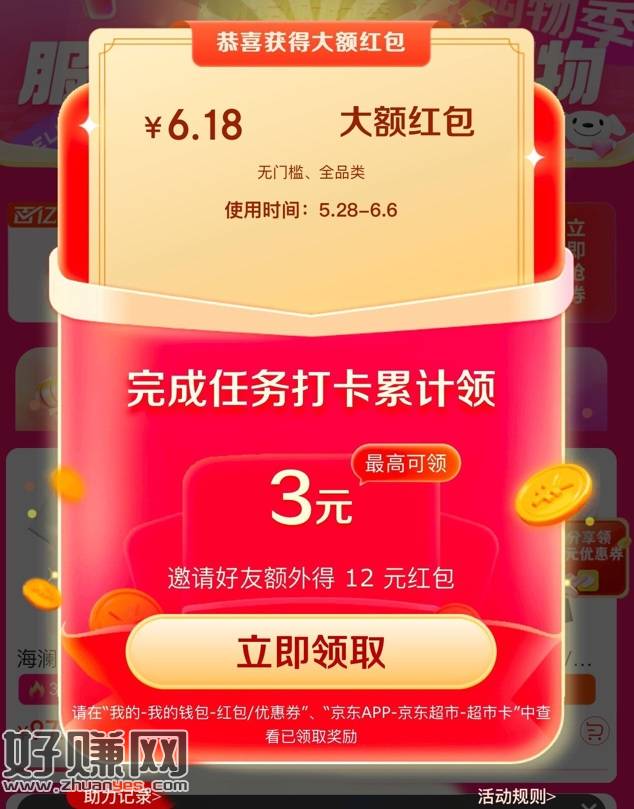
Task: Tap the 立即领取 button
Action: pyautogui.click(x=311, y=652)
